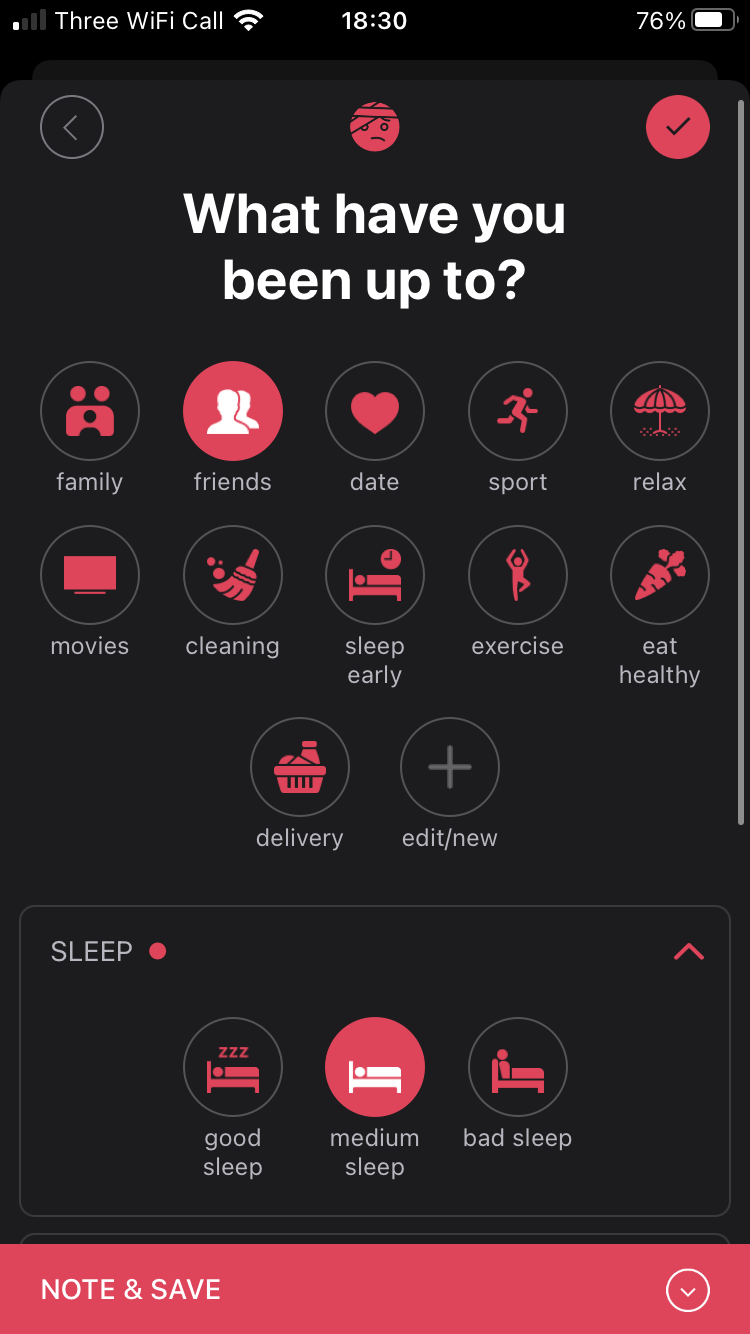The image size is (750, 1334).
Task: Mark the relax activity
Action: click(660, 411)
